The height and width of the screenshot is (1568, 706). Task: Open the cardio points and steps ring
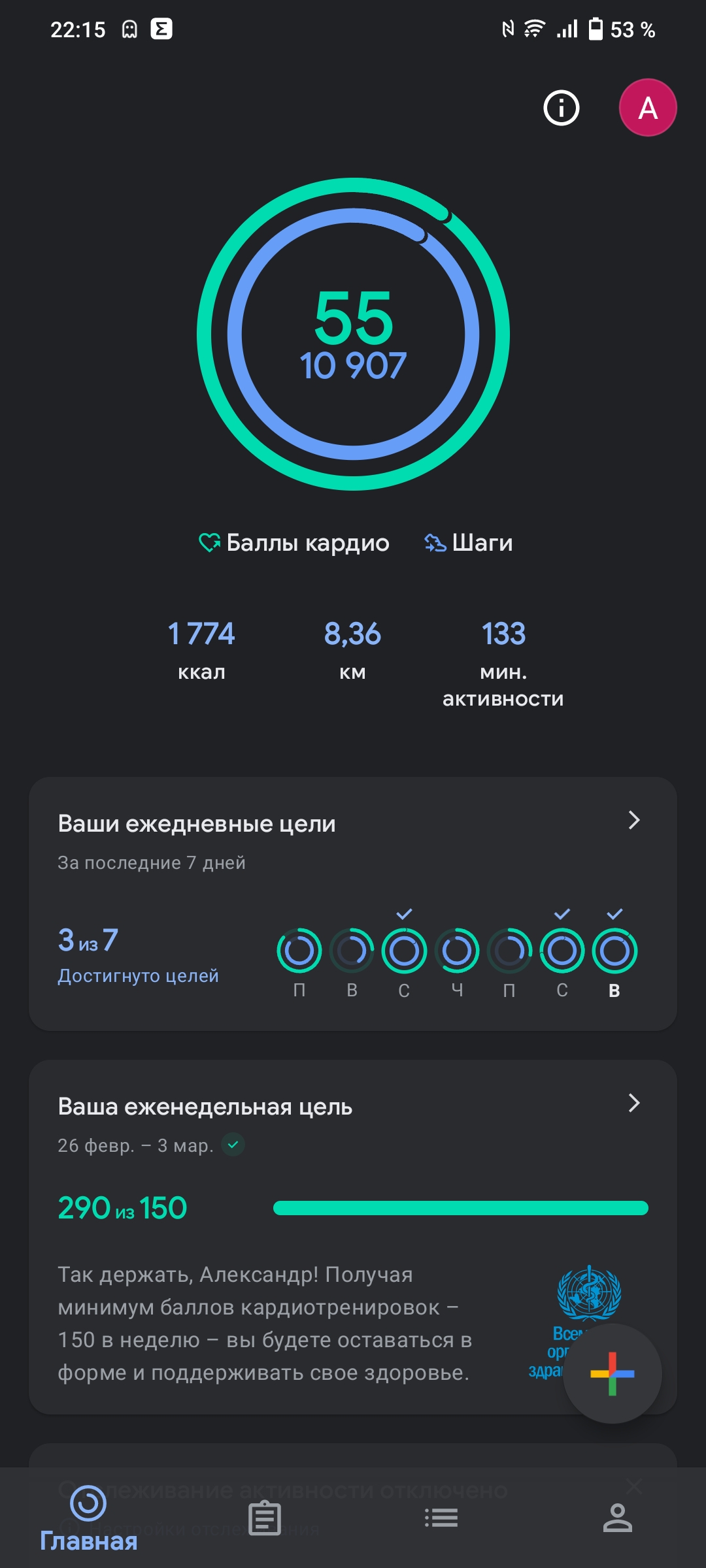coord(353,334)
